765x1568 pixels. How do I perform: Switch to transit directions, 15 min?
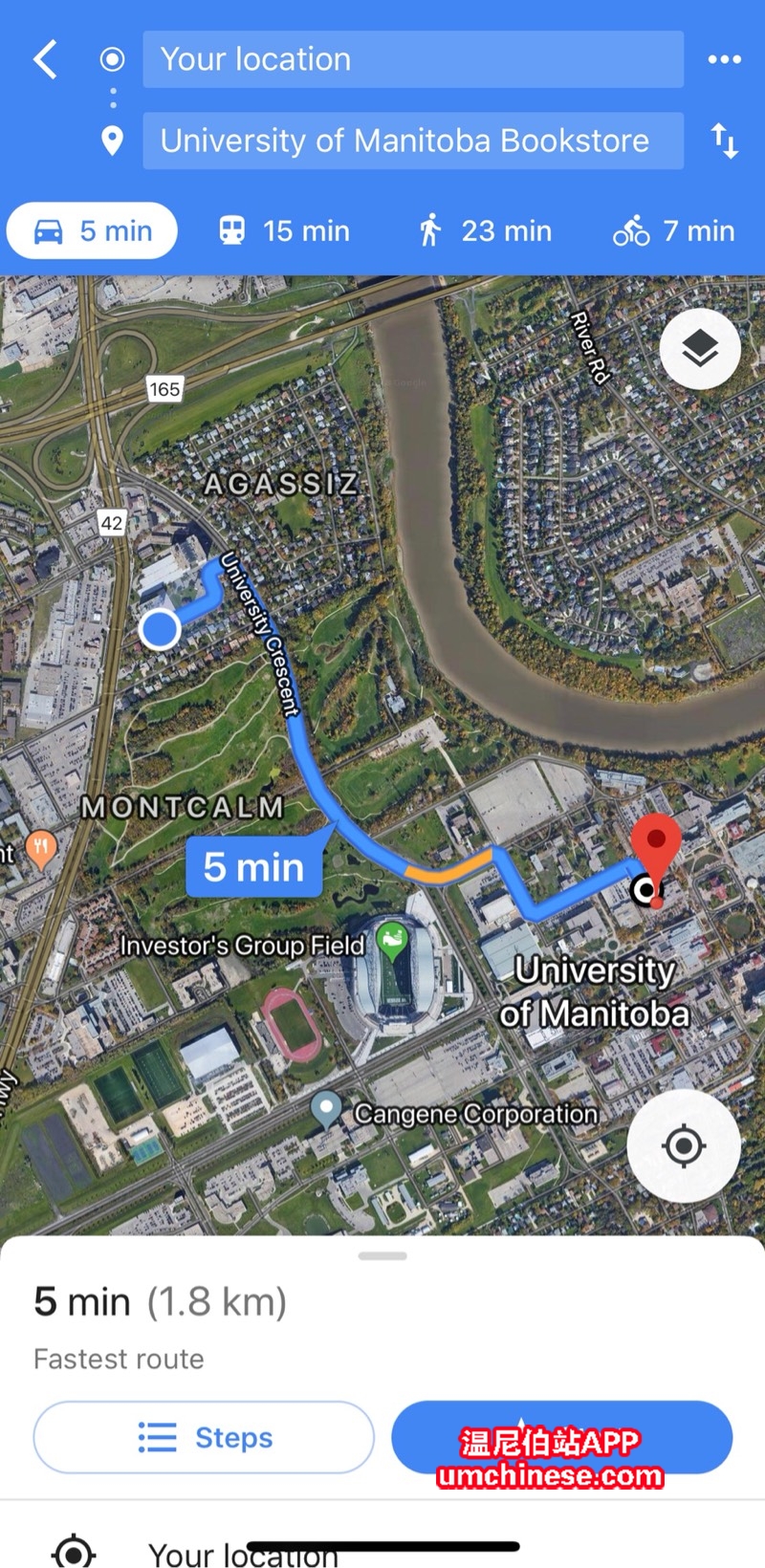(285, 230)
